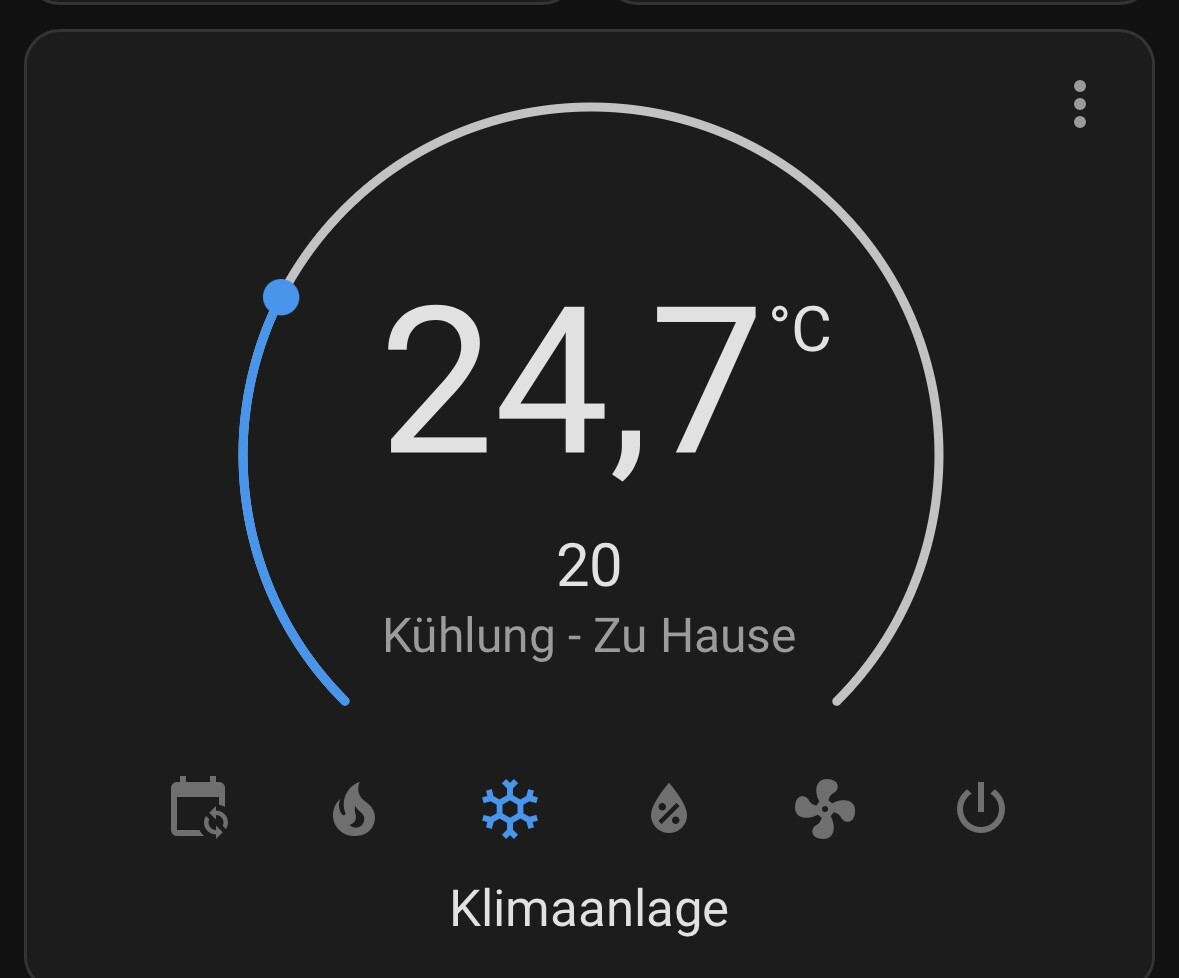This screenshot has width=1179, height=978.
Task: Turn off the Klimaanlage with power icon
Action: [980, 809]
